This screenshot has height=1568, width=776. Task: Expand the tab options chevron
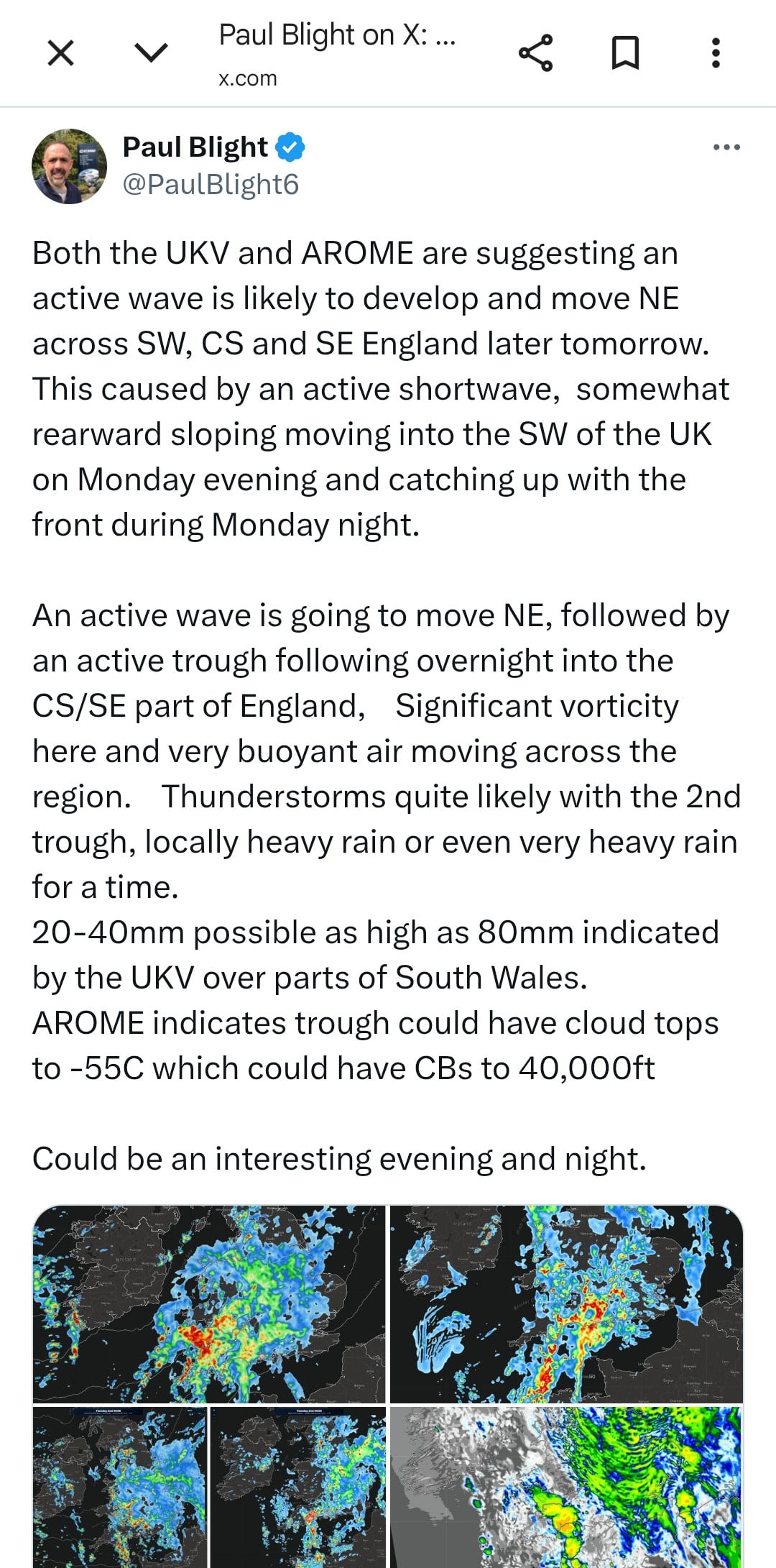point(151,52)
